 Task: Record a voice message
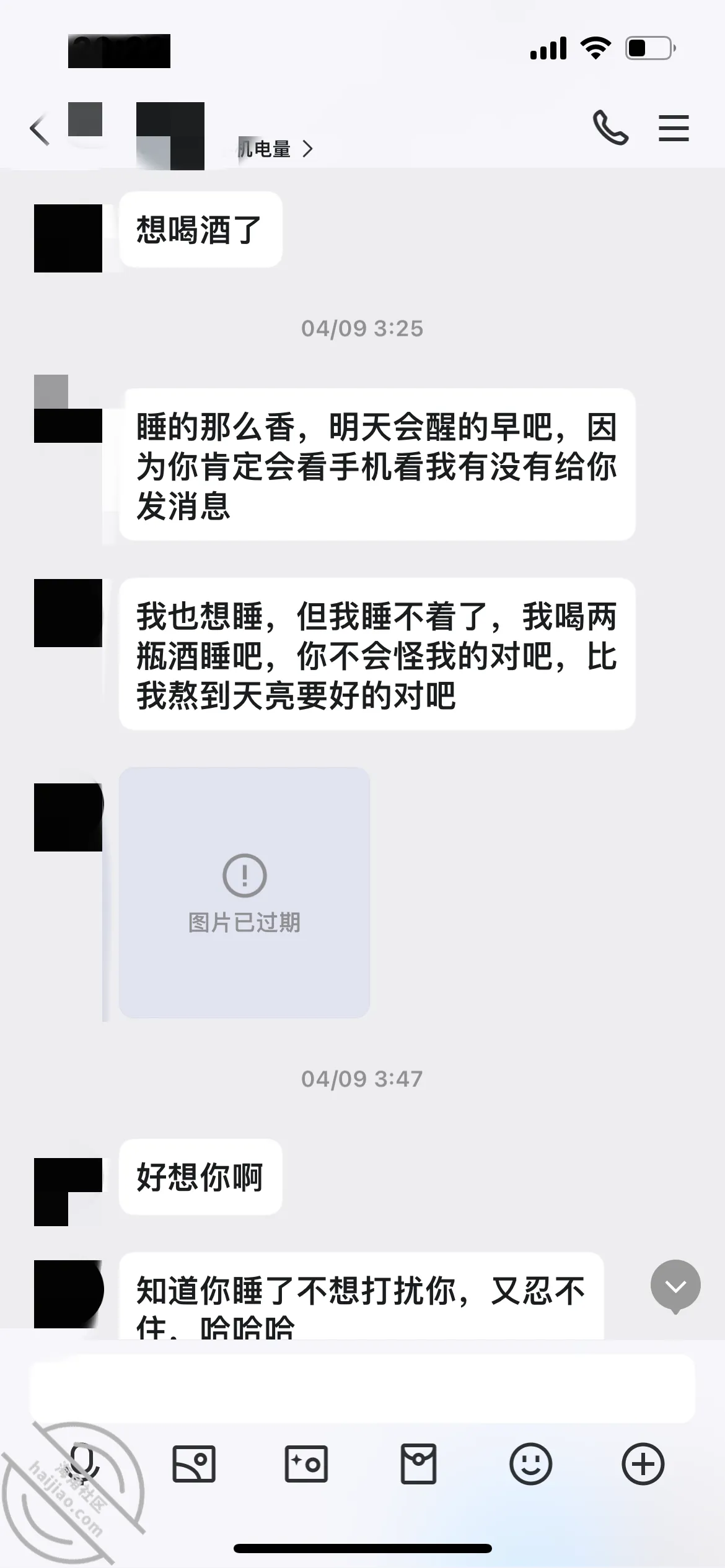(82, 1464)
